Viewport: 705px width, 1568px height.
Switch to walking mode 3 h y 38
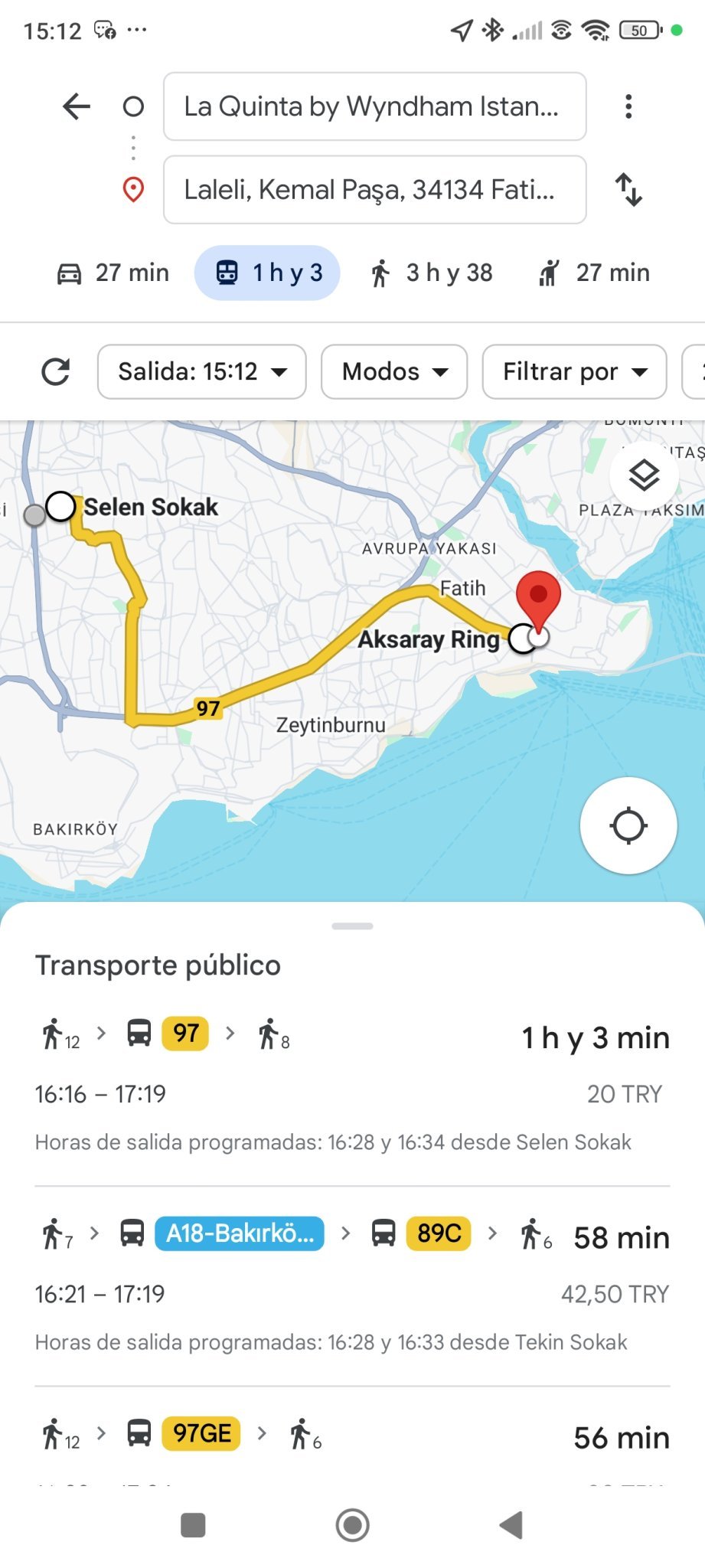point(432,273)
